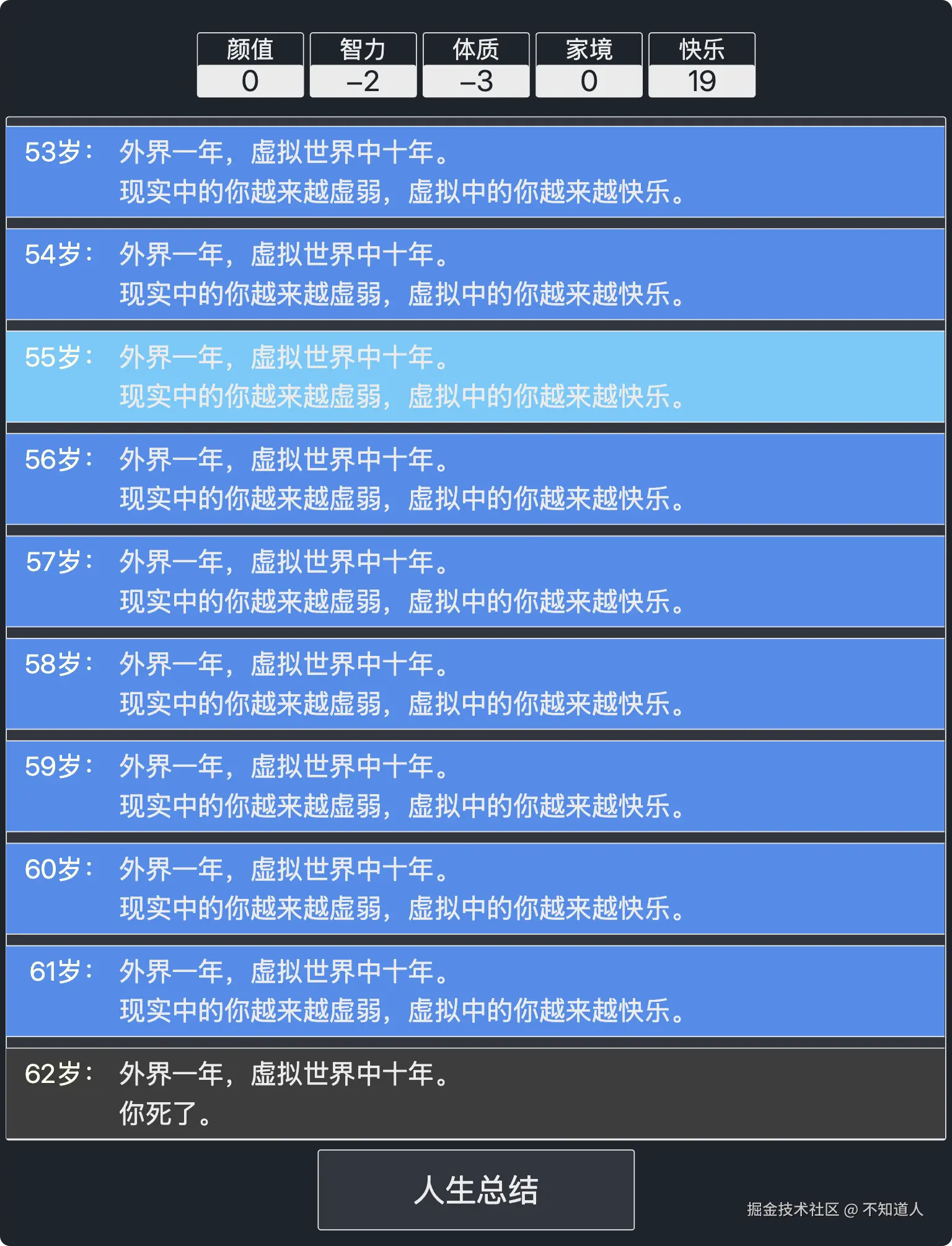Viewport: 952px width, 1246px height.
Task: Click the 你死了 message text
Action: coord(164,1111)
